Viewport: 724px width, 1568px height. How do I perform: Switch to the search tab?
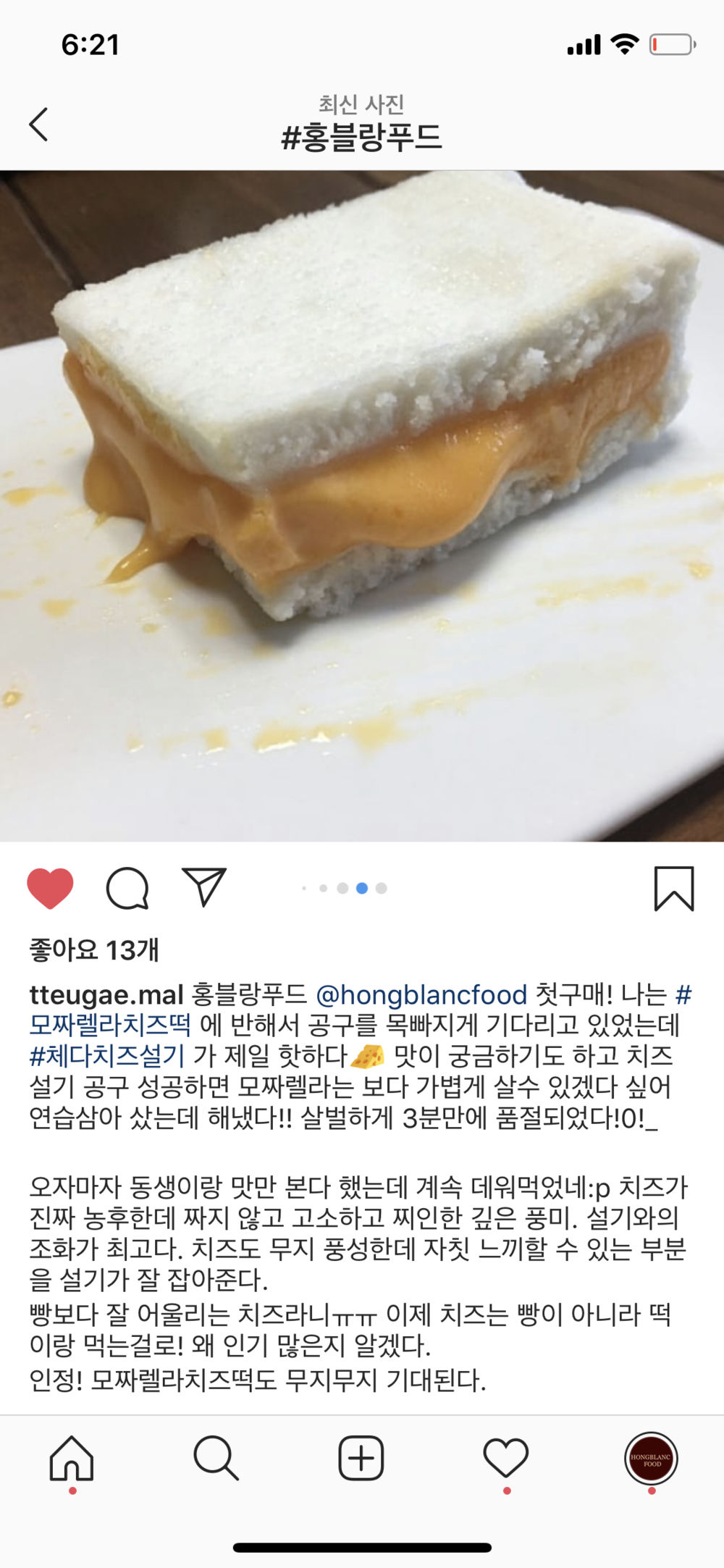pyautogui.click(x=216, y=1458)
